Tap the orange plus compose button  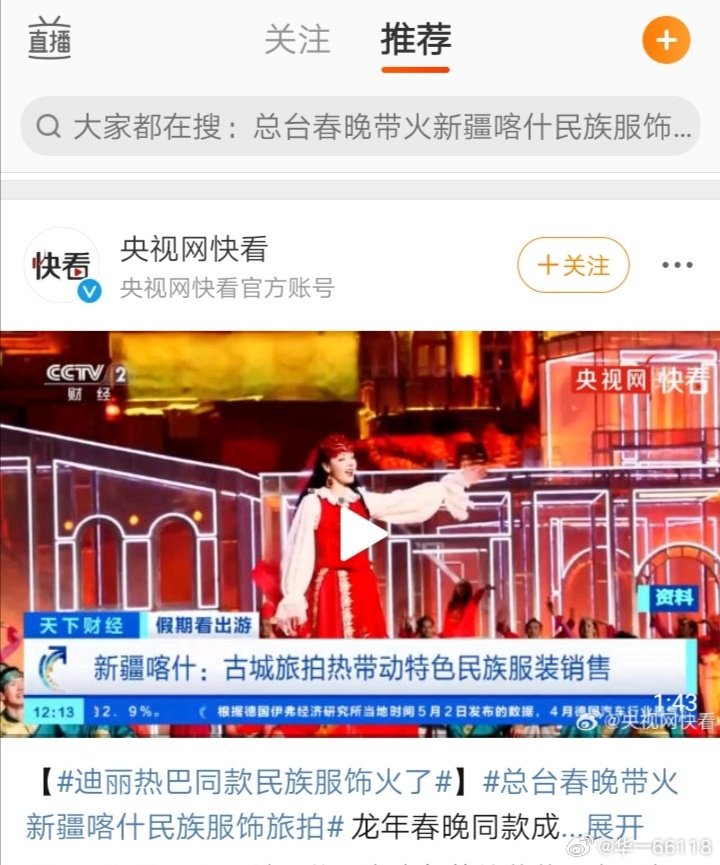point(665,41)
